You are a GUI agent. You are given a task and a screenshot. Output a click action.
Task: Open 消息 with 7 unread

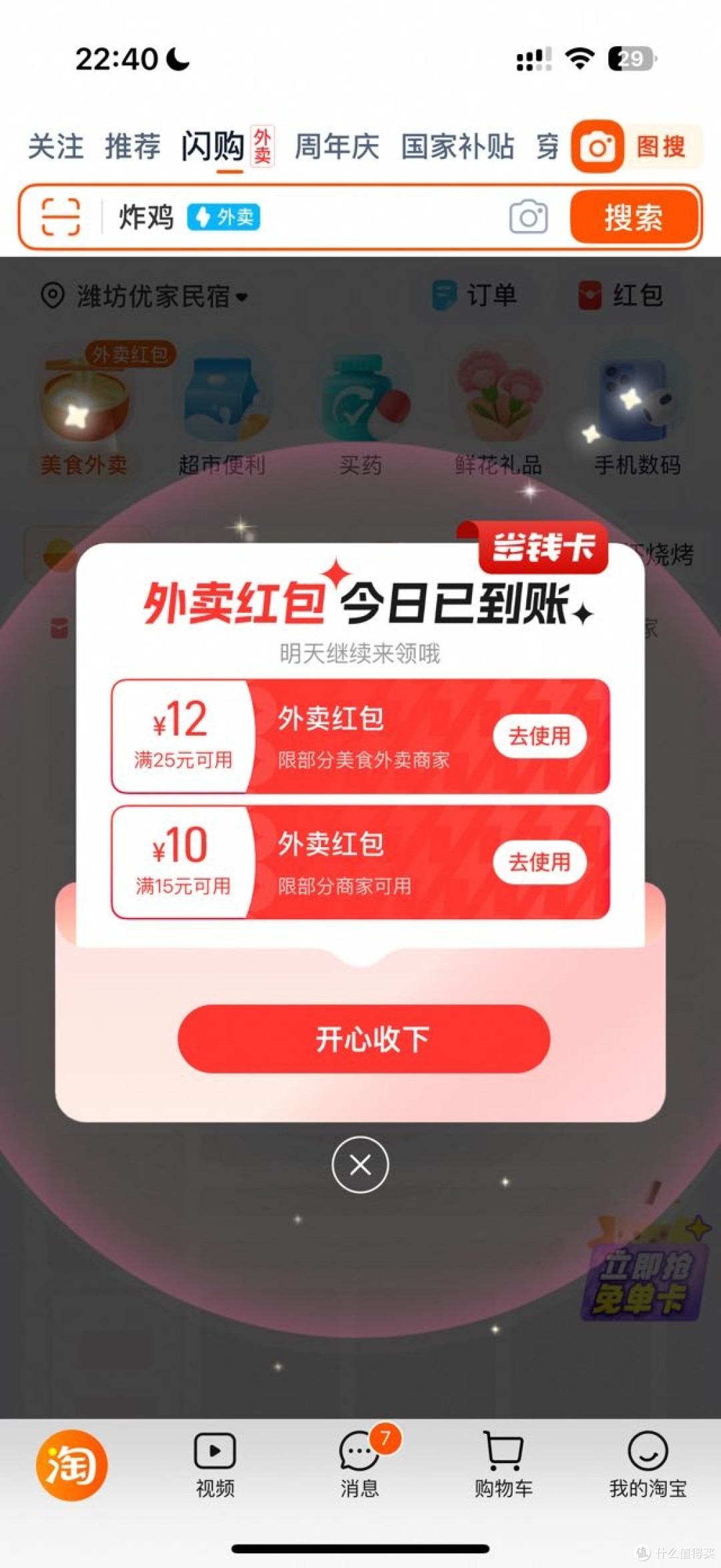pyautogui.click(x=360, y=1465)
